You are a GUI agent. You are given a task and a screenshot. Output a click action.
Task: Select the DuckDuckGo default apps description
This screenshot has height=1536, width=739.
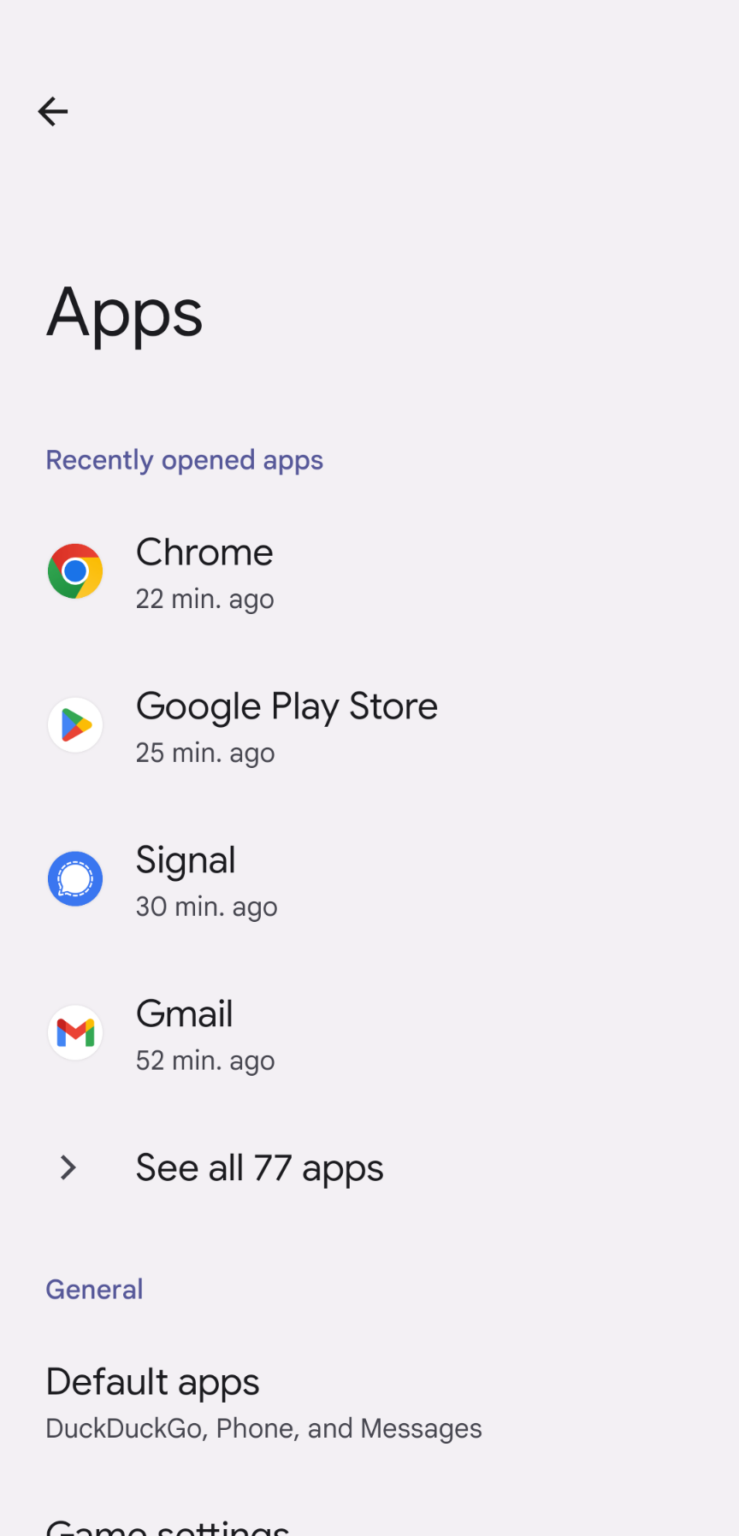coord(263,1428)
